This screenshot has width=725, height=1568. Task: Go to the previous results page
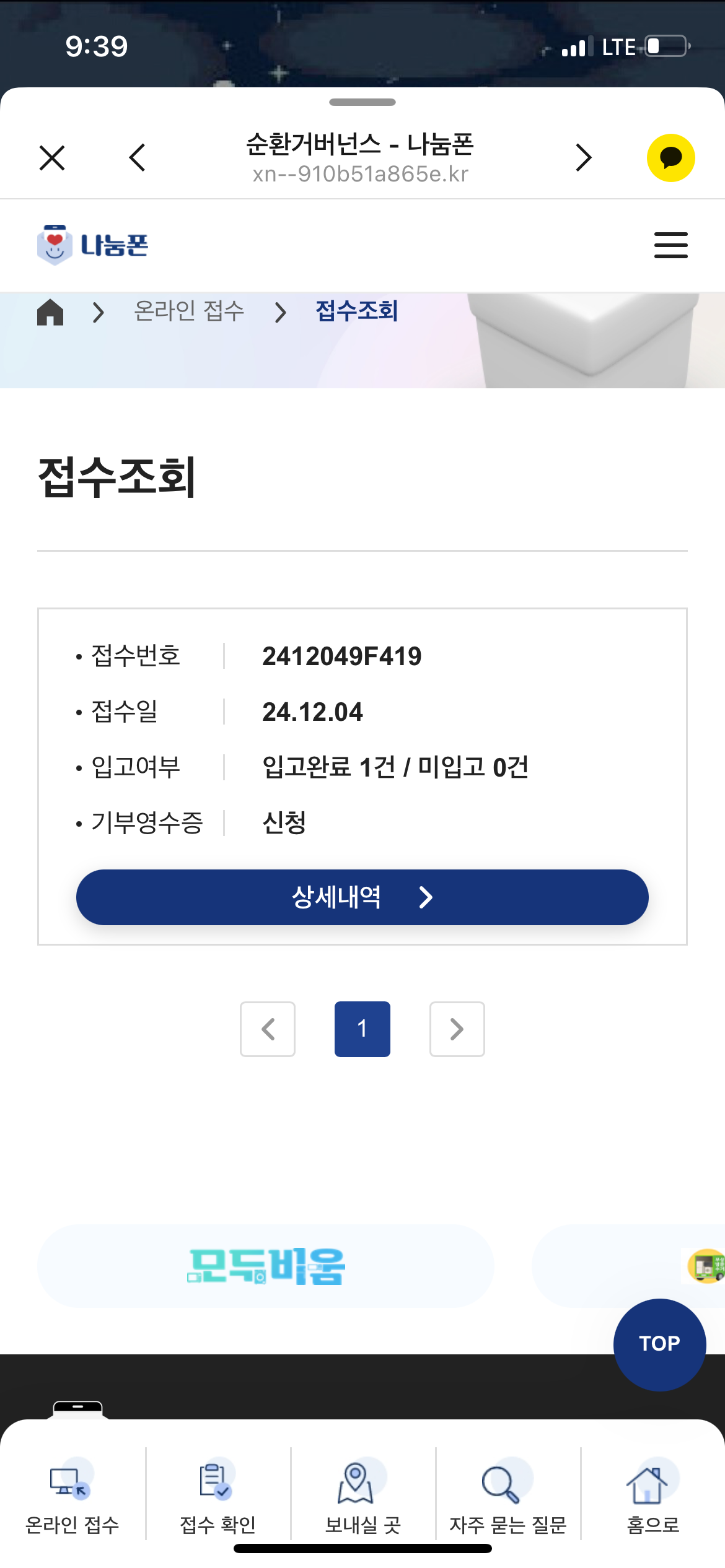[268, 1029]
